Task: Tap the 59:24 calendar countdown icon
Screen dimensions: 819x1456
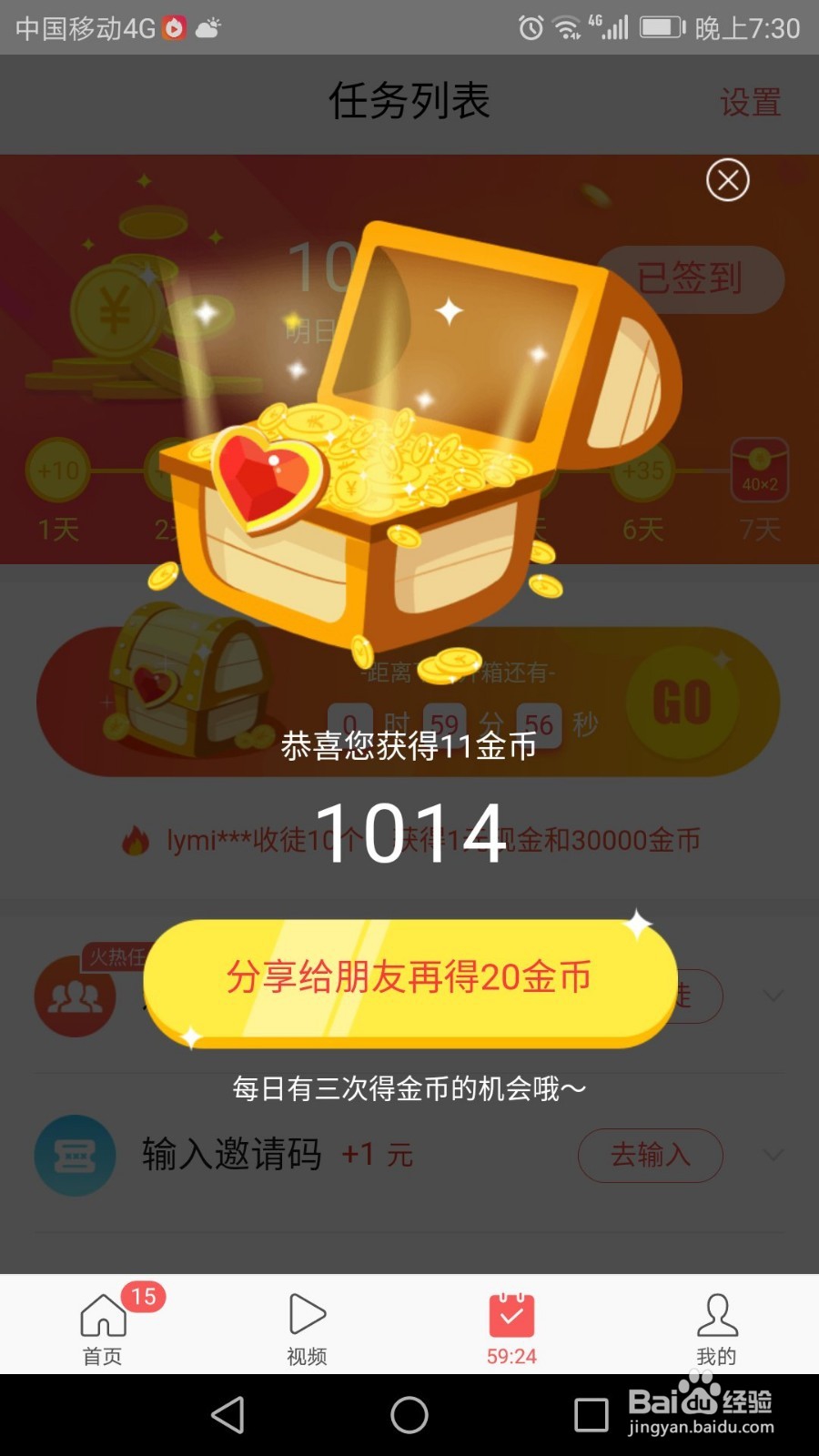Action: (x=511, y=1313)
